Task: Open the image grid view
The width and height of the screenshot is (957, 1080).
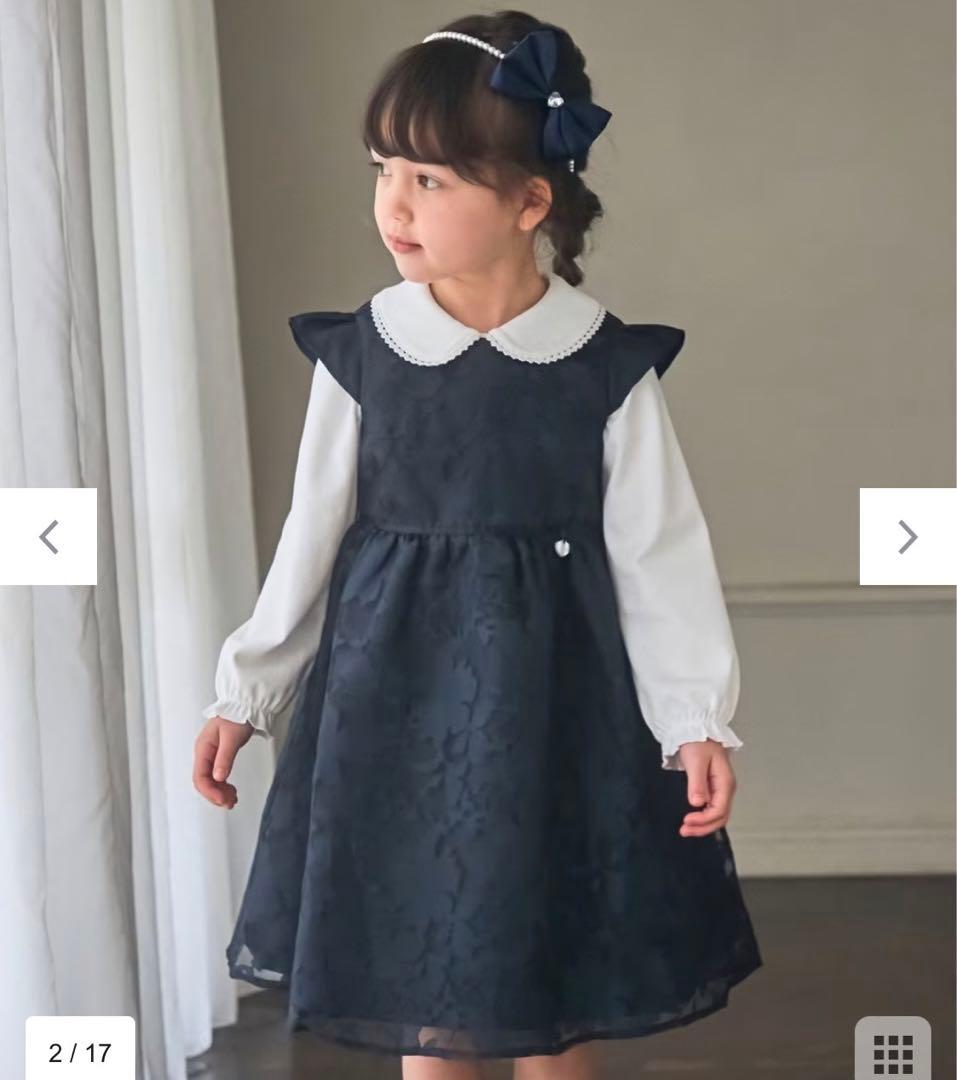Action: [x=893, y=1052]
